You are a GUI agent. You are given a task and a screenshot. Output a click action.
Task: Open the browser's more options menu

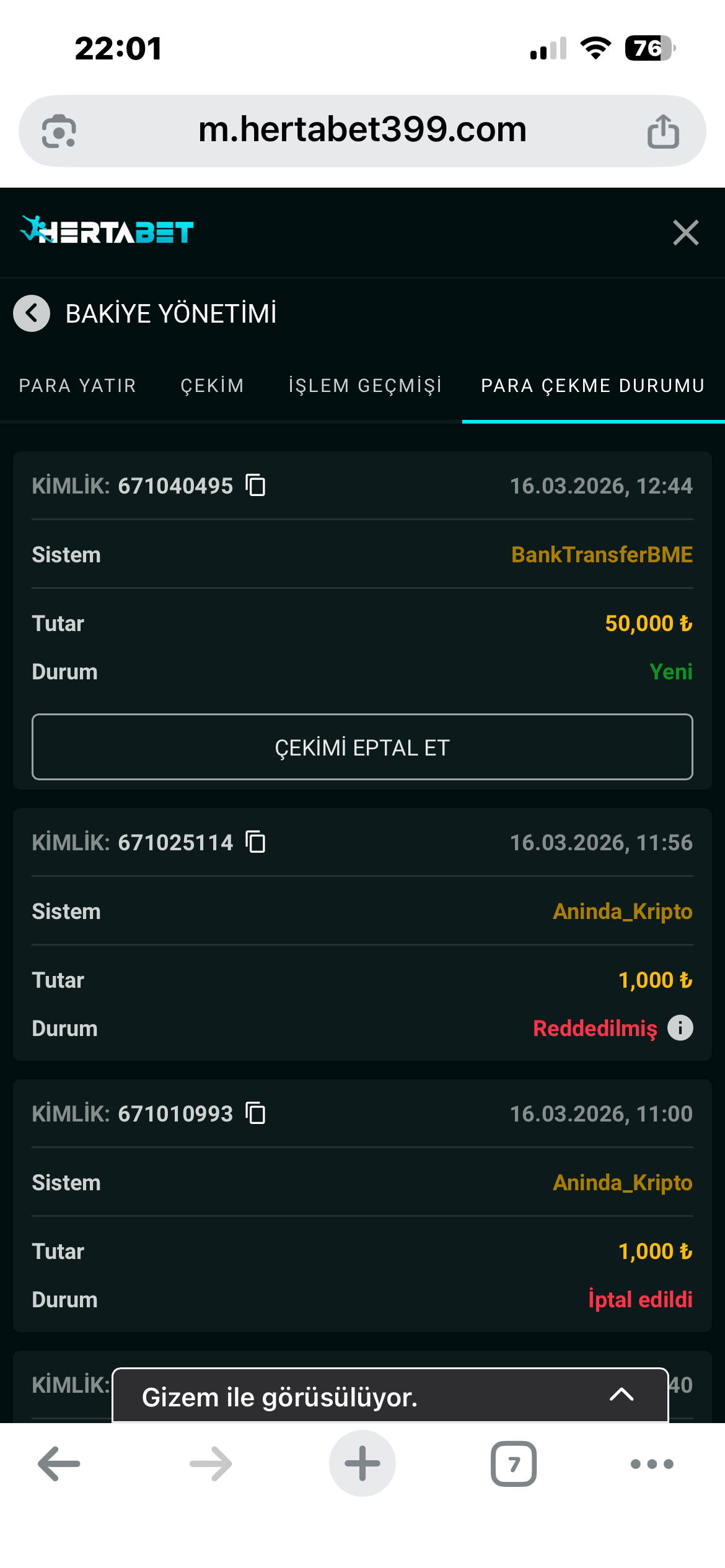coord(652,1464)
